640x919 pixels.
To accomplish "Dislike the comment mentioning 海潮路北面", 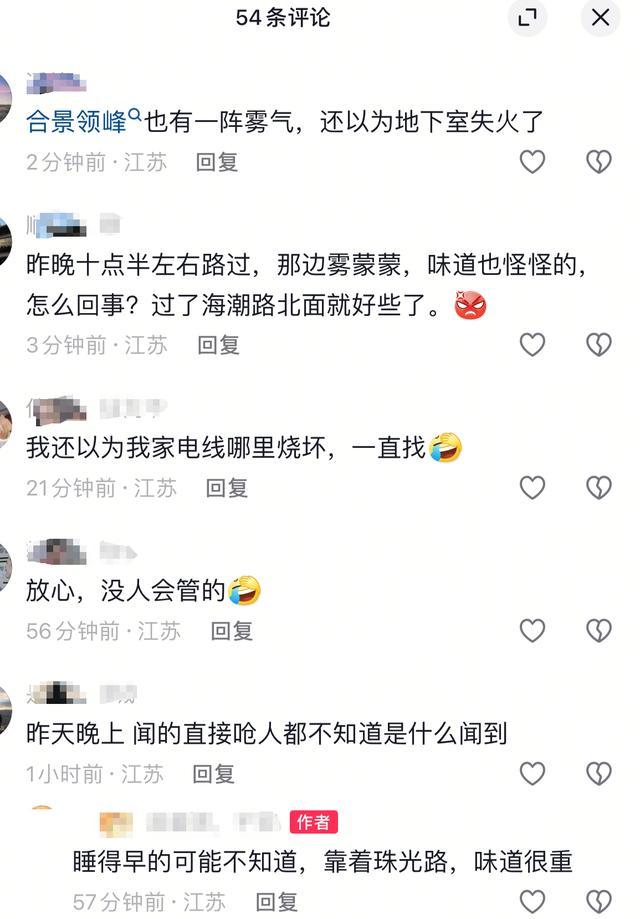I will (x=598, y=345).
